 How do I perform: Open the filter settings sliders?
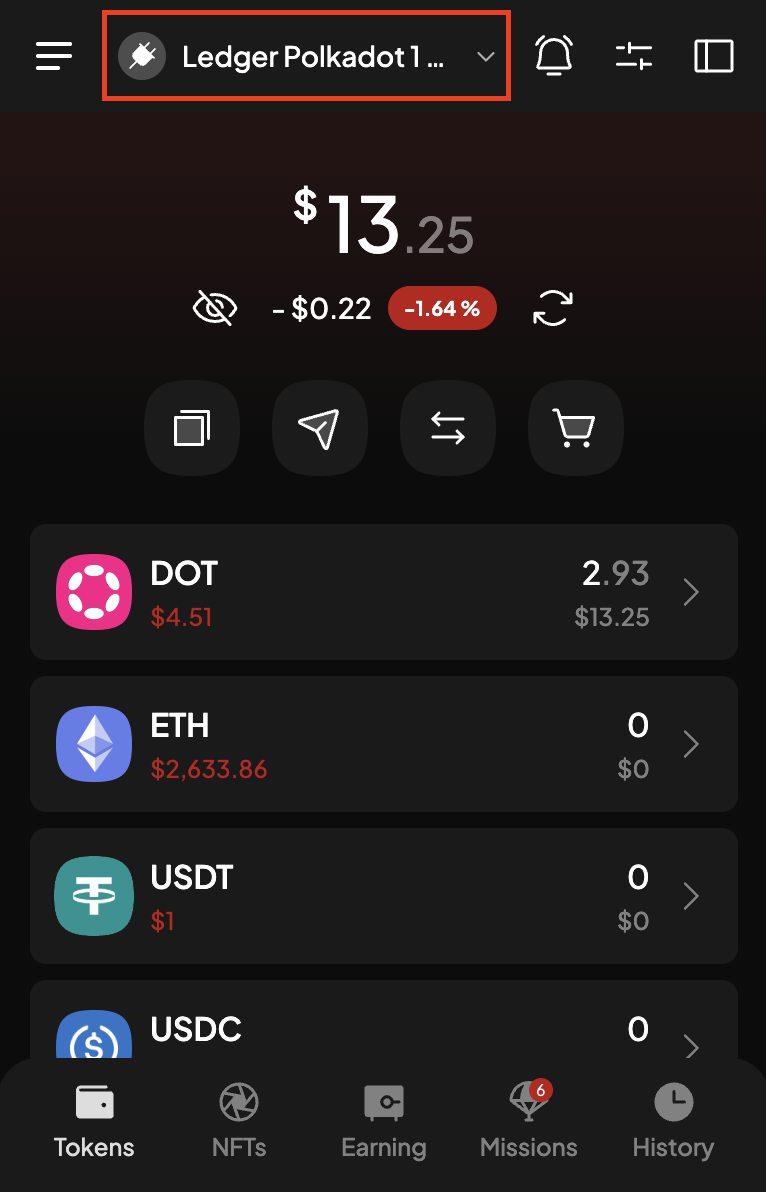634,56
